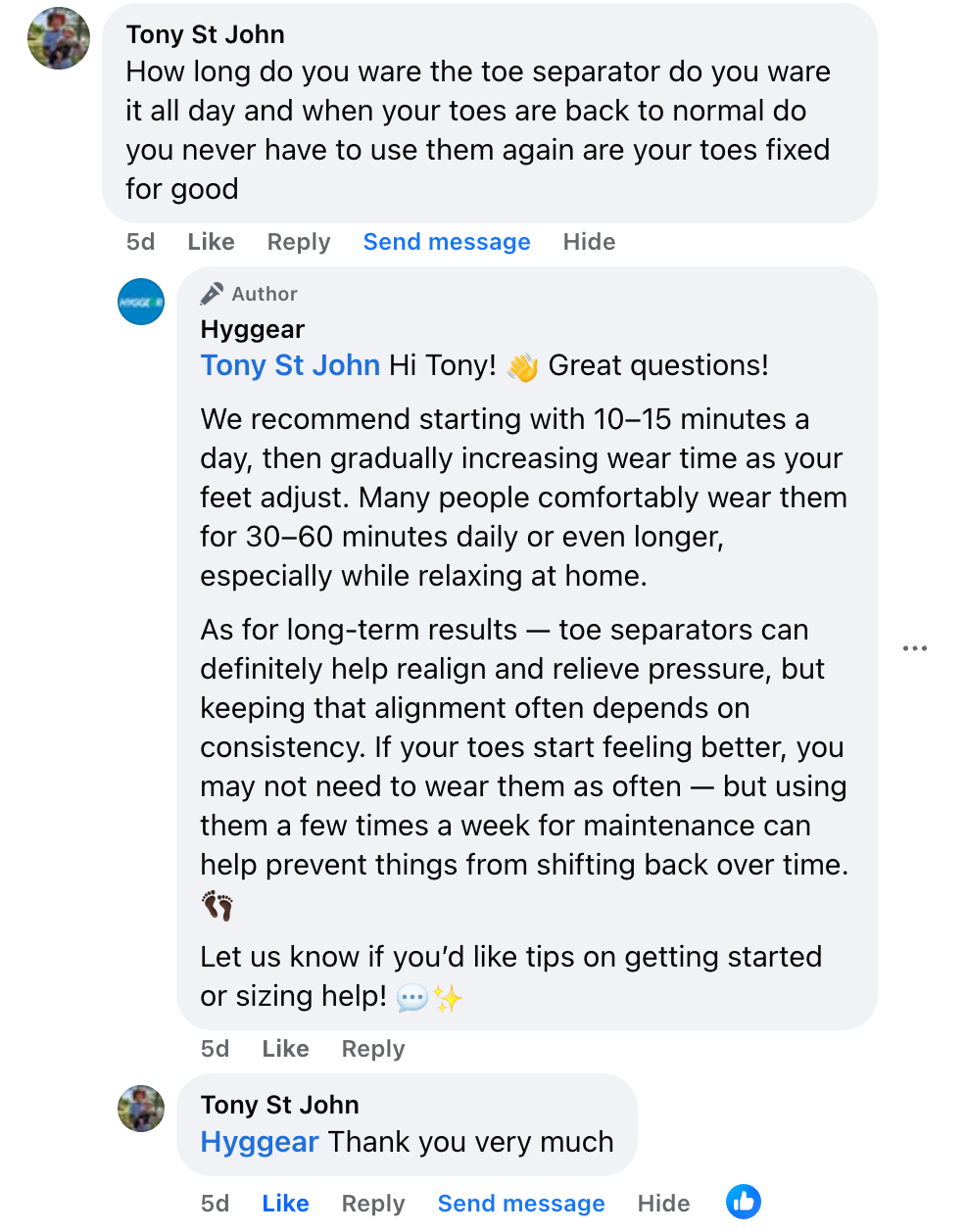This screenshot has width=966, height=1232.
Task: Reply to Tony's "Thank you very much" comment
Action: coord(372,1204)
